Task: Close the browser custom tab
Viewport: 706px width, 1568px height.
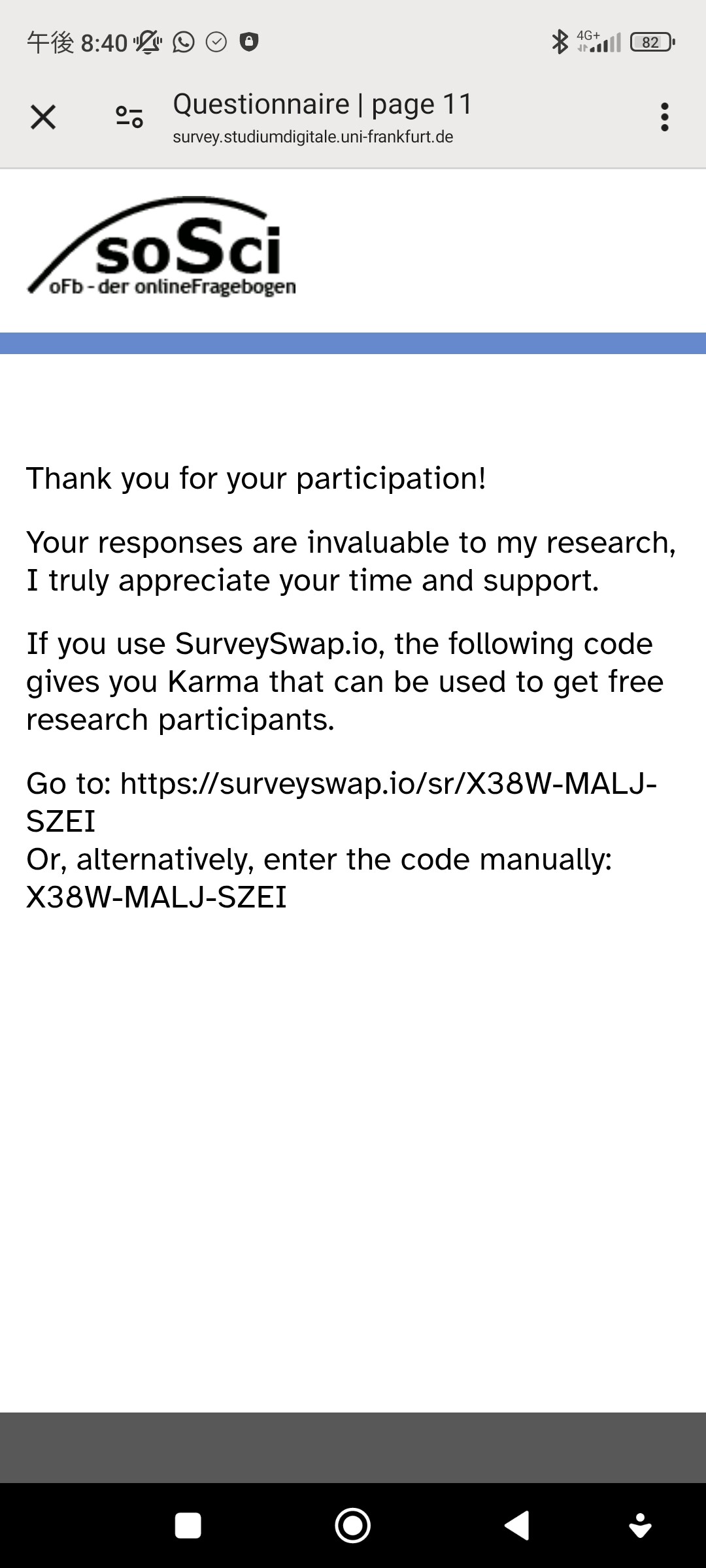Action: 43,118
